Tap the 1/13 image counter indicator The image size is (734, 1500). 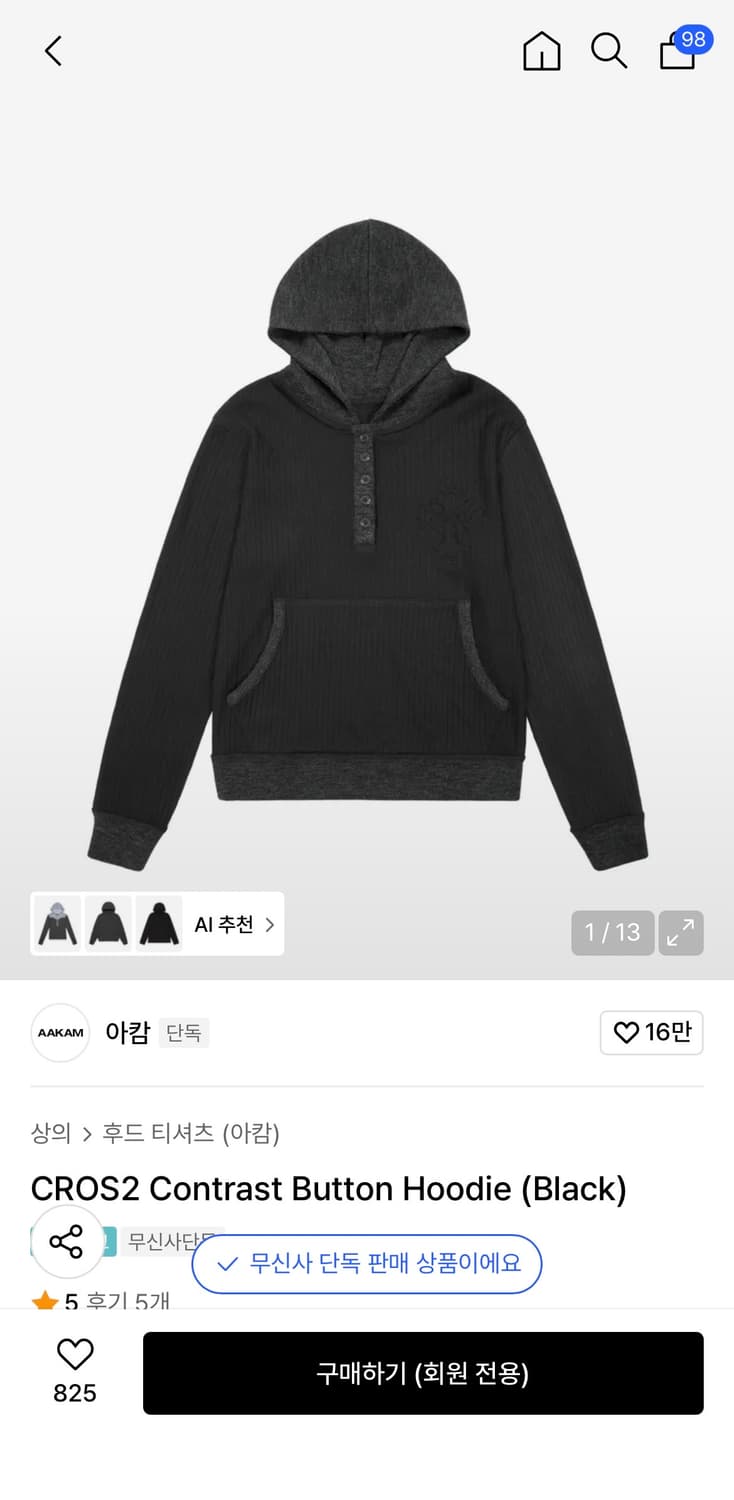[x=611, y=932]
